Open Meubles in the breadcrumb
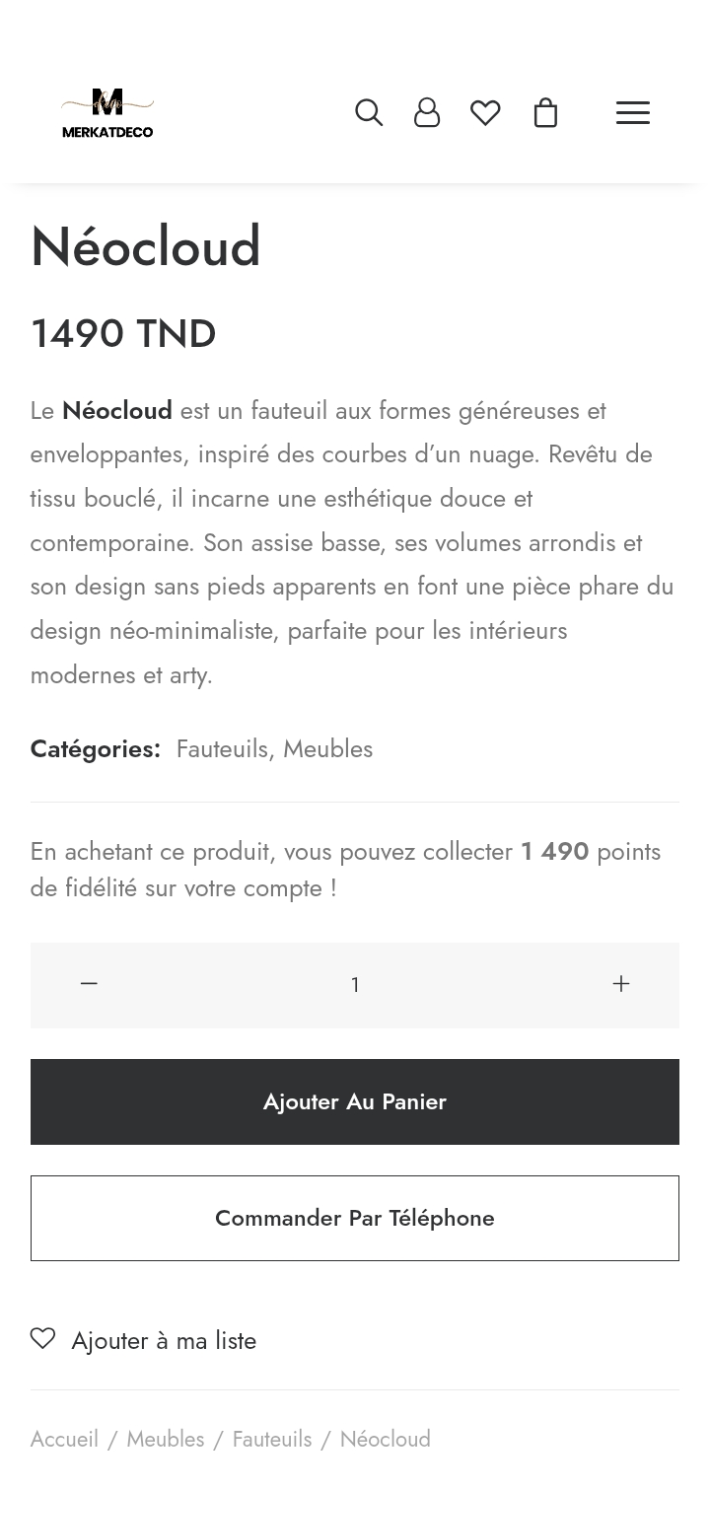710x1540 pixels. click(165, 1439)
